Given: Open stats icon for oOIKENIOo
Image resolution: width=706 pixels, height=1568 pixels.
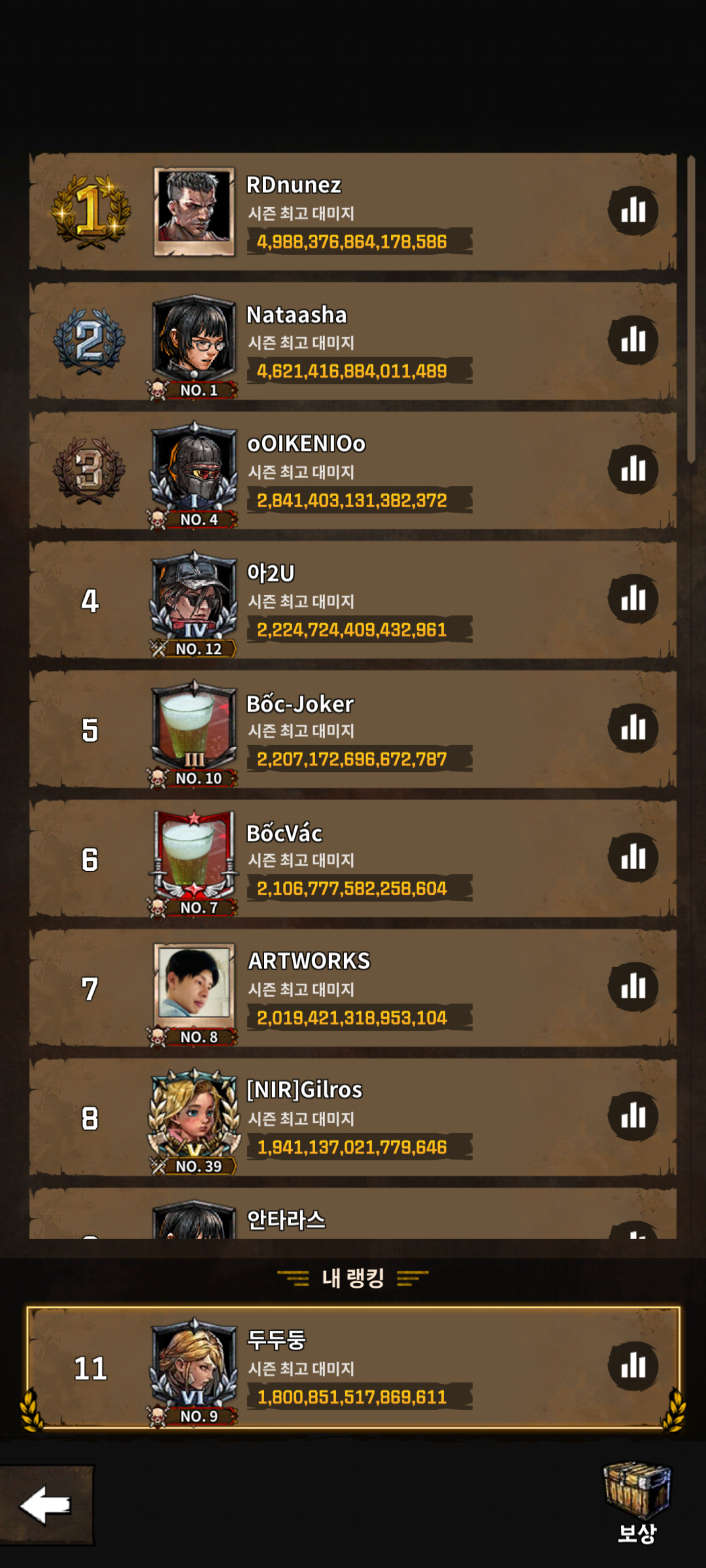Looking at the screenshot, I should [633, 469].
